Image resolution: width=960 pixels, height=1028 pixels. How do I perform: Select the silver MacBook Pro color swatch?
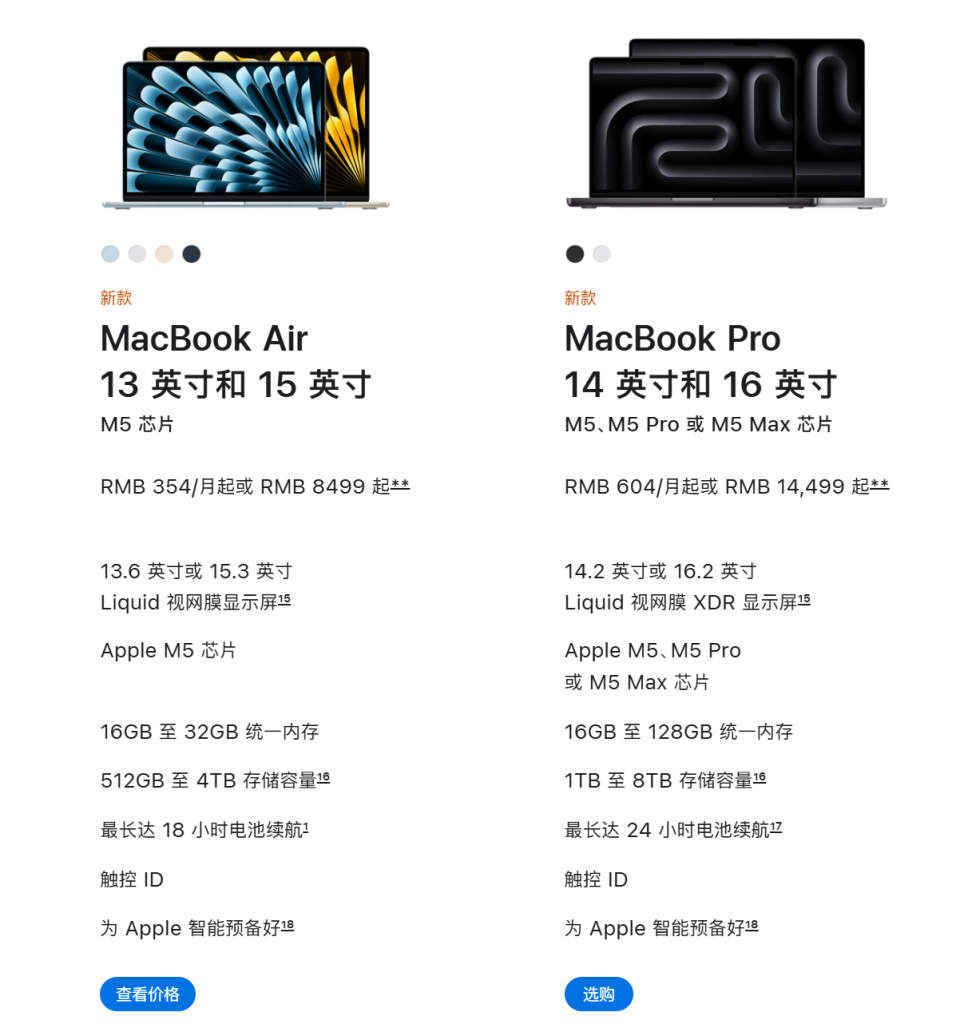(601, 254)
